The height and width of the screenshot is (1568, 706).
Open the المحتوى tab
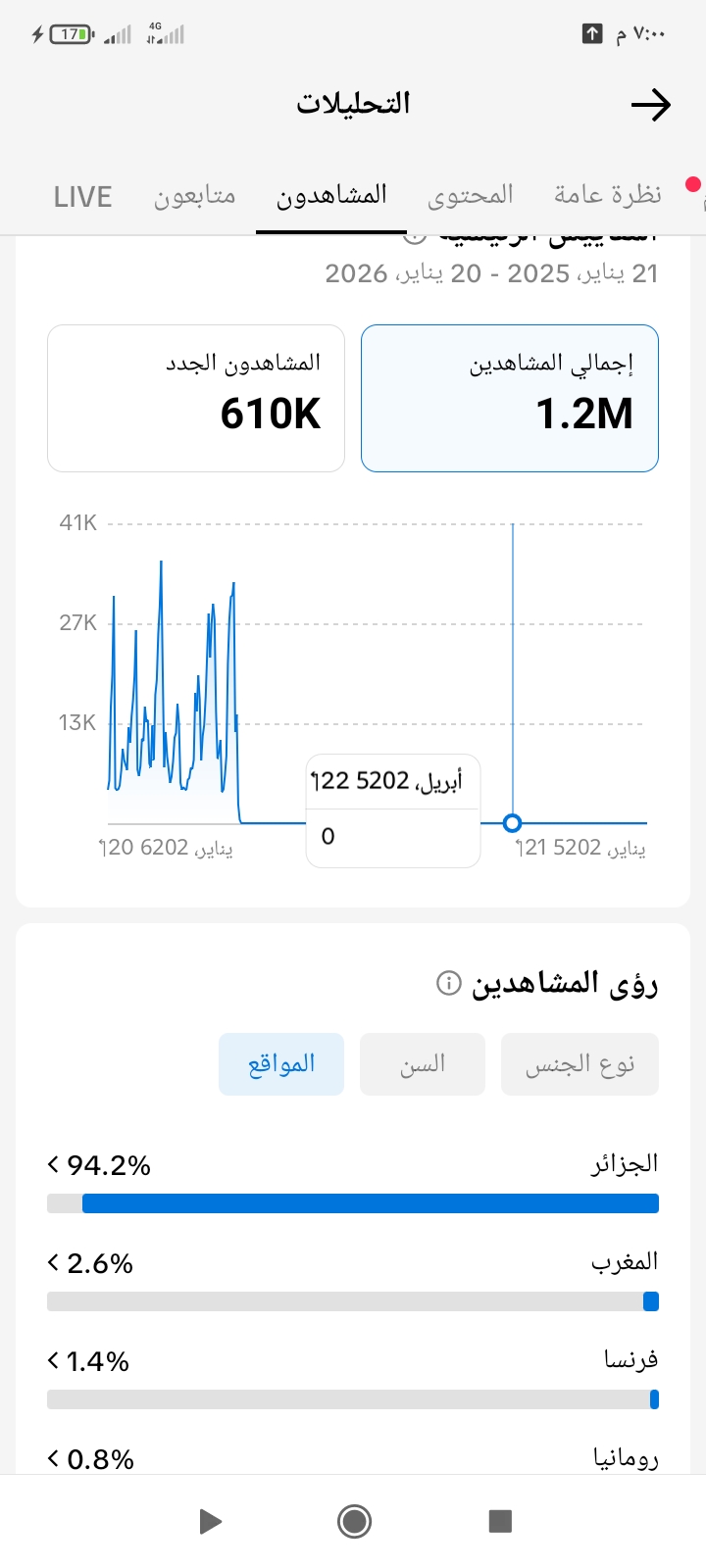tap(470, 196)
